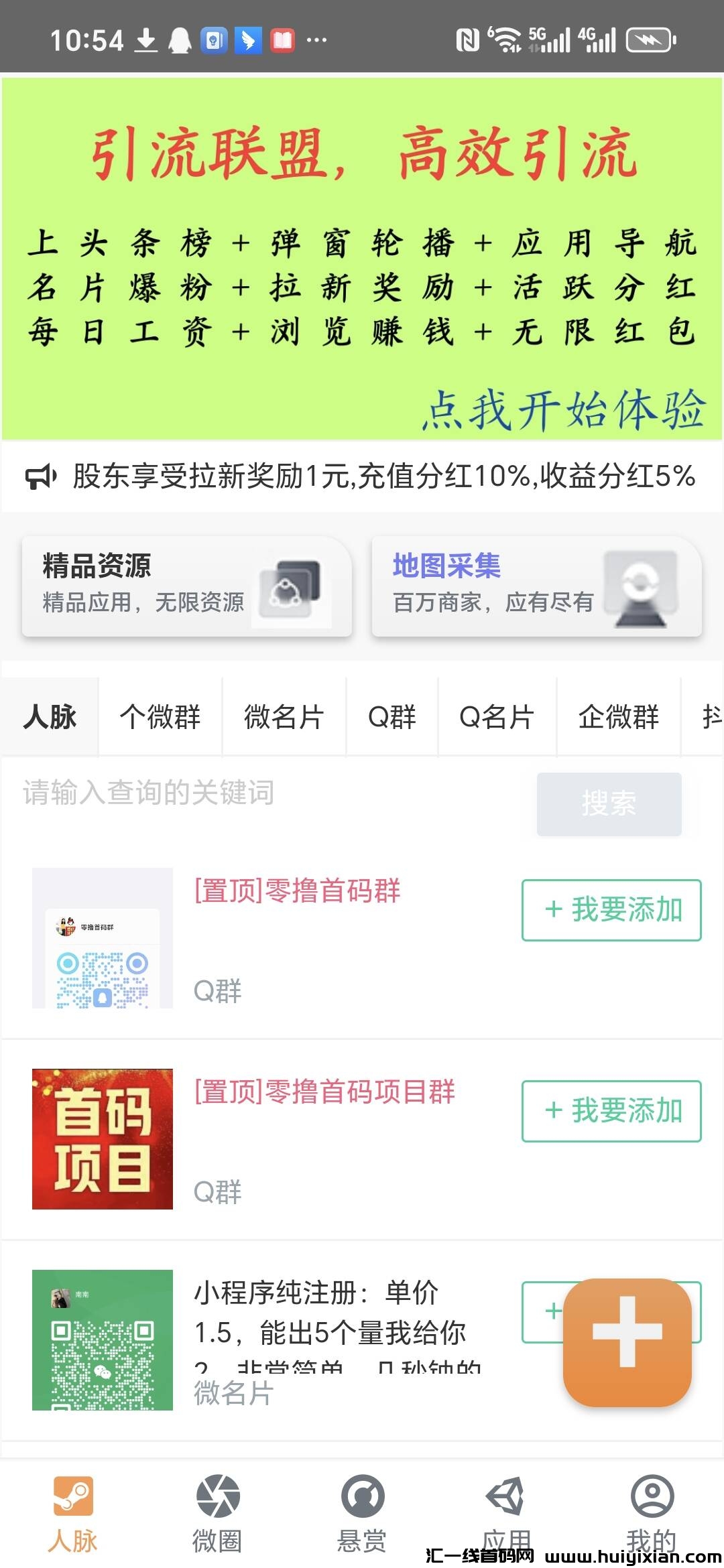Open the 精品资源 card
724x1568 pixels.
pos(186,586)
